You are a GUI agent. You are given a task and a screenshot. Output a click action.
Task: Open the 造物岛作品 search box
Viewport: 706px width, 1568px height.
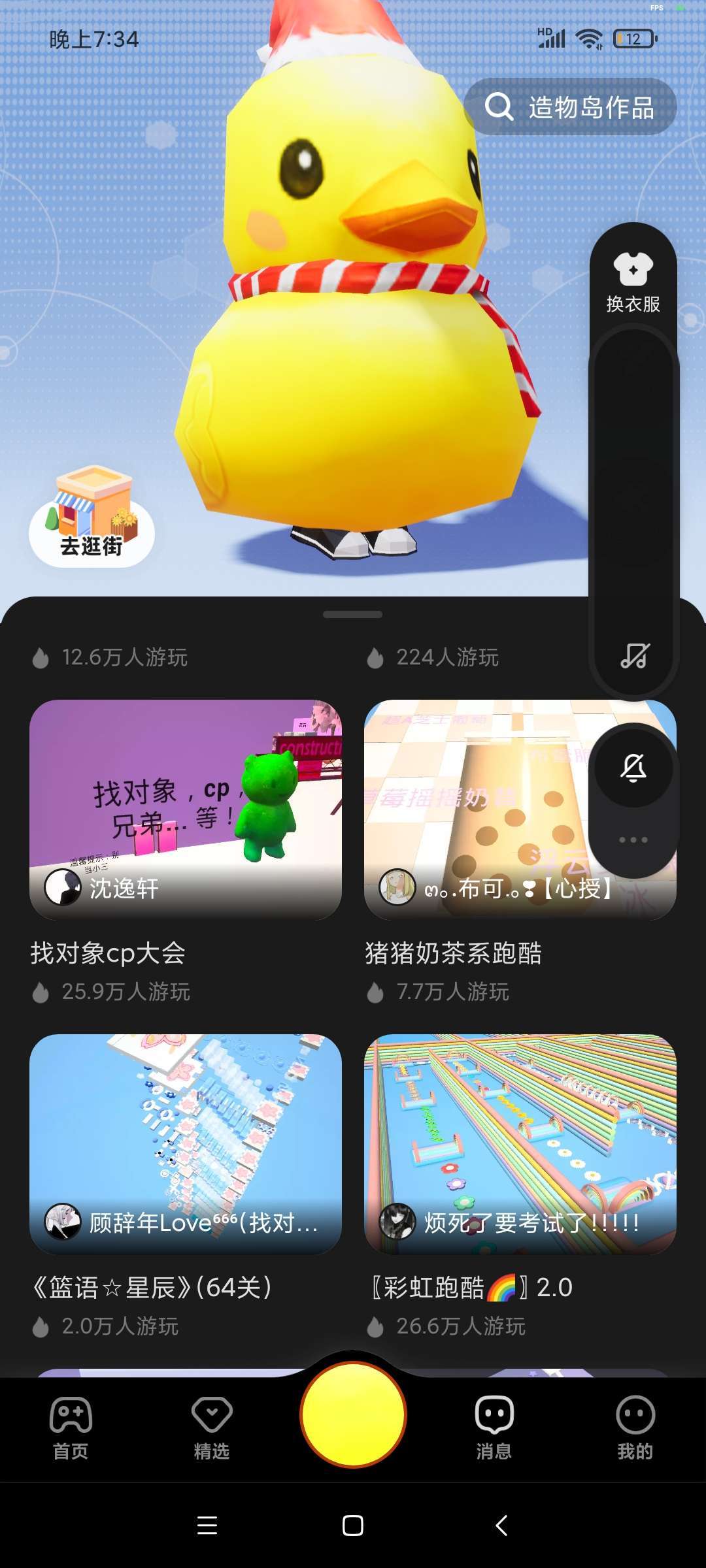[x=570, y=106]
